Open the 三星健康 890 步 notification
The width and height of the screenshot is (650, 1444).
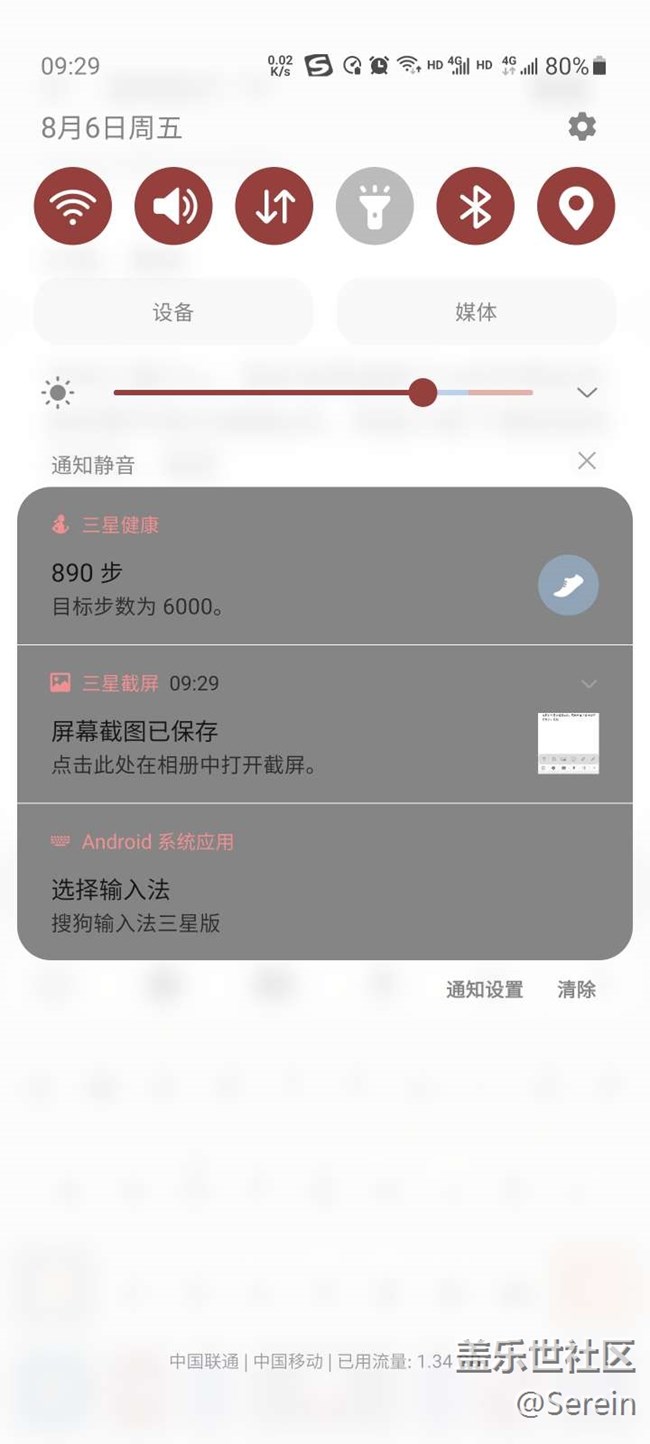click(x=280, y=588)
